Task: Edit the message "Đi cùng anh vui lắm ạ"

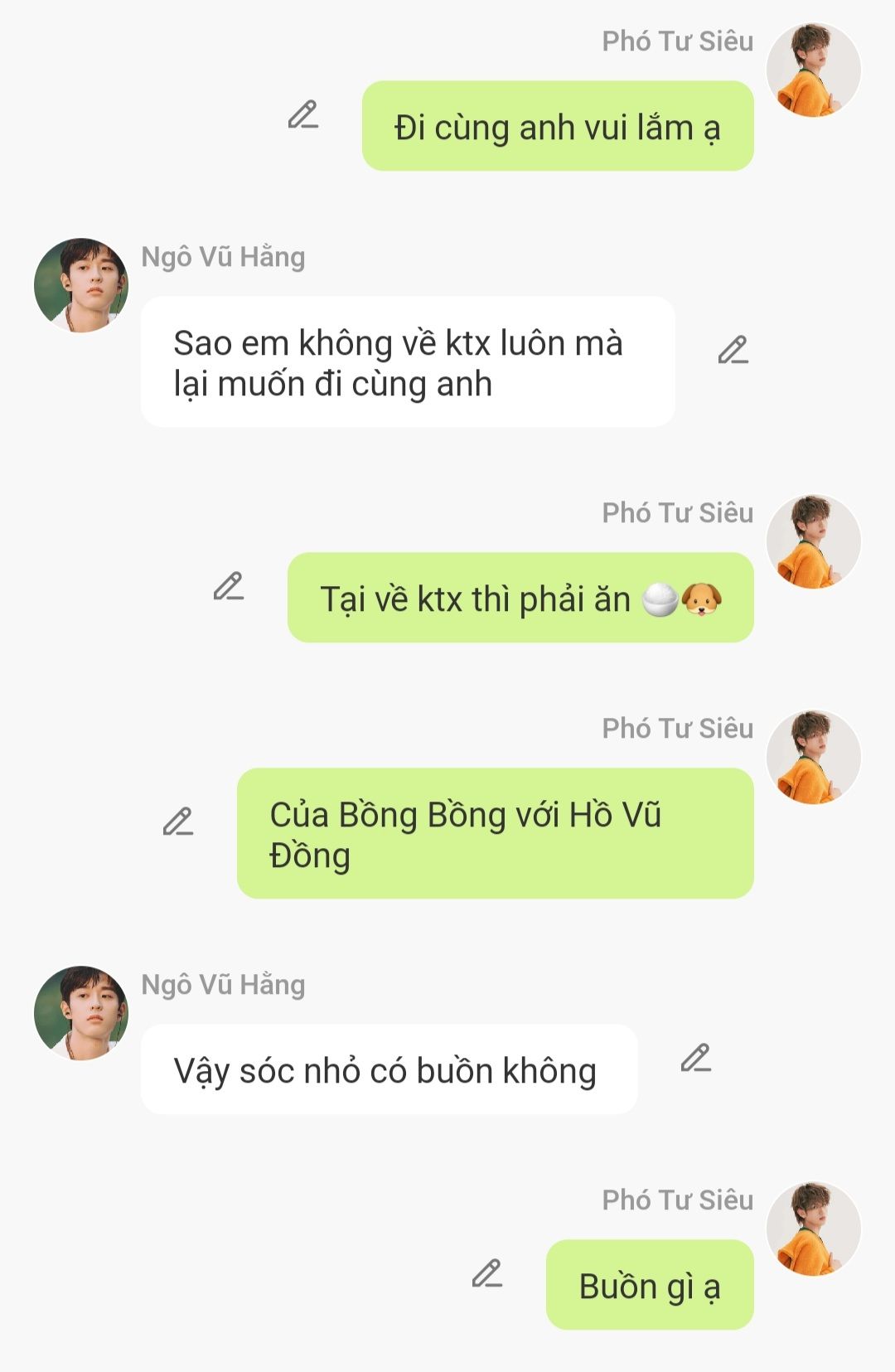Action: 303,115
